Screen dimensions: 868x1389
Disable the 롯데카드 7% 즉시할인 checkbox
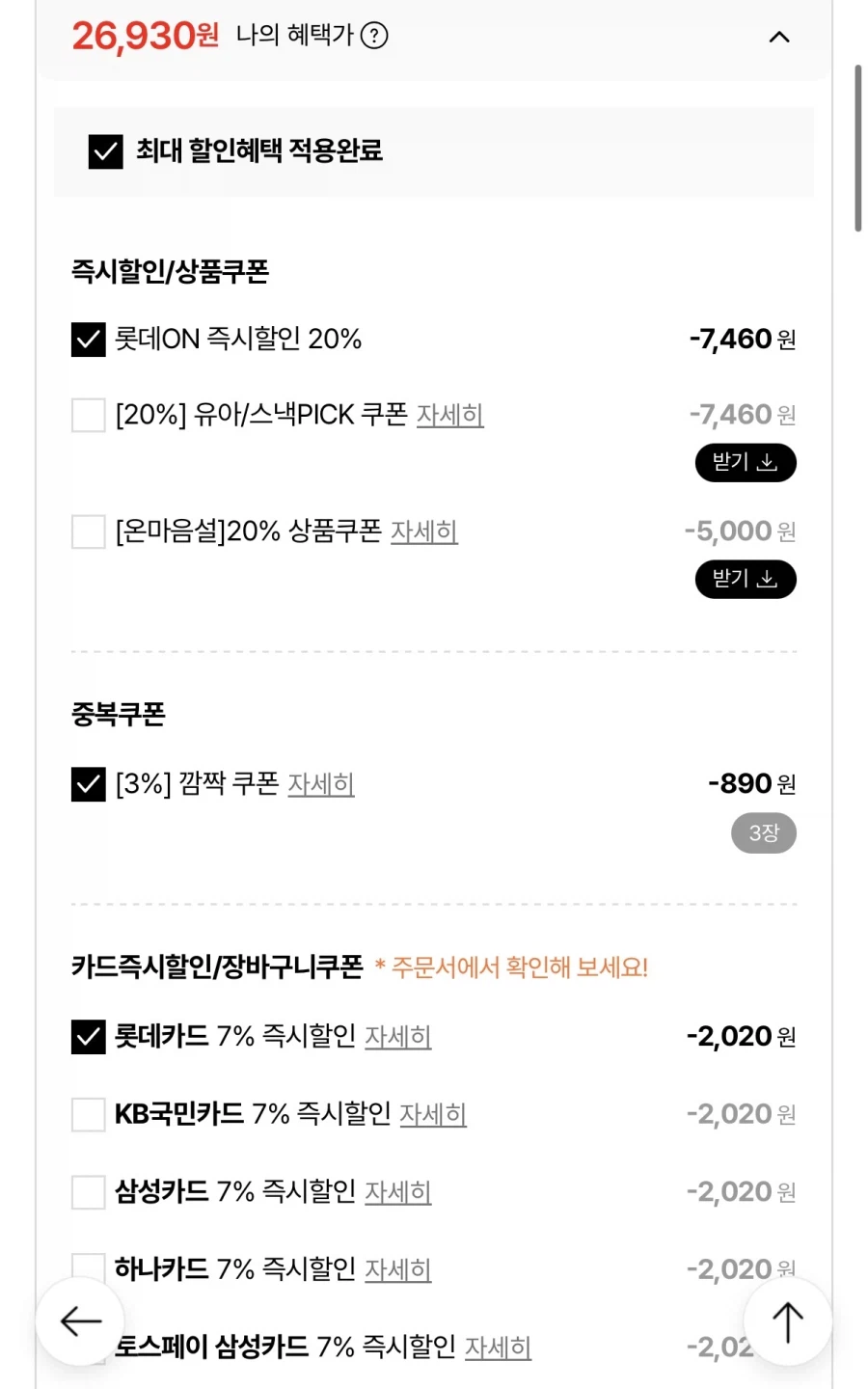(87, 1037)
